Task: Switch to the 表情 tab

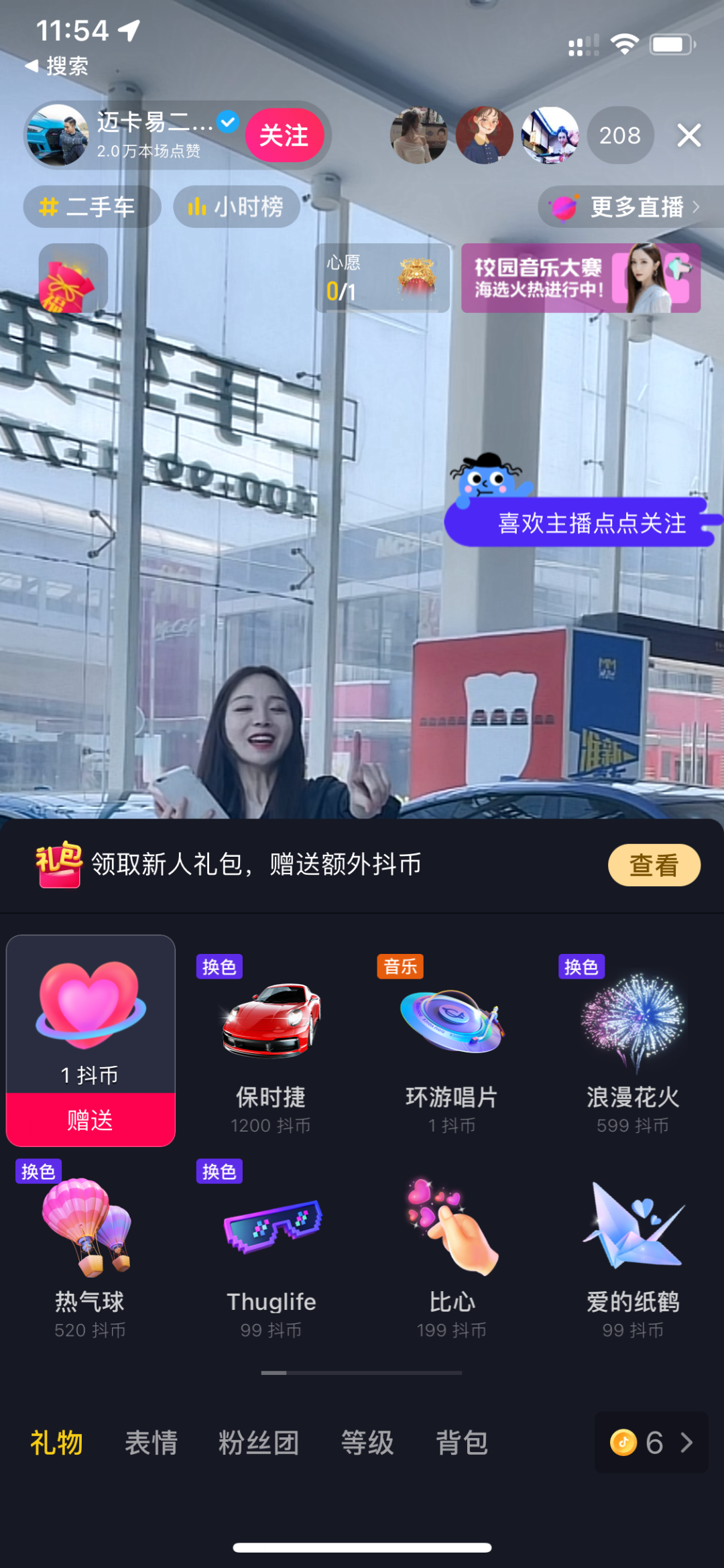Action: click(x=152, y=1442)
